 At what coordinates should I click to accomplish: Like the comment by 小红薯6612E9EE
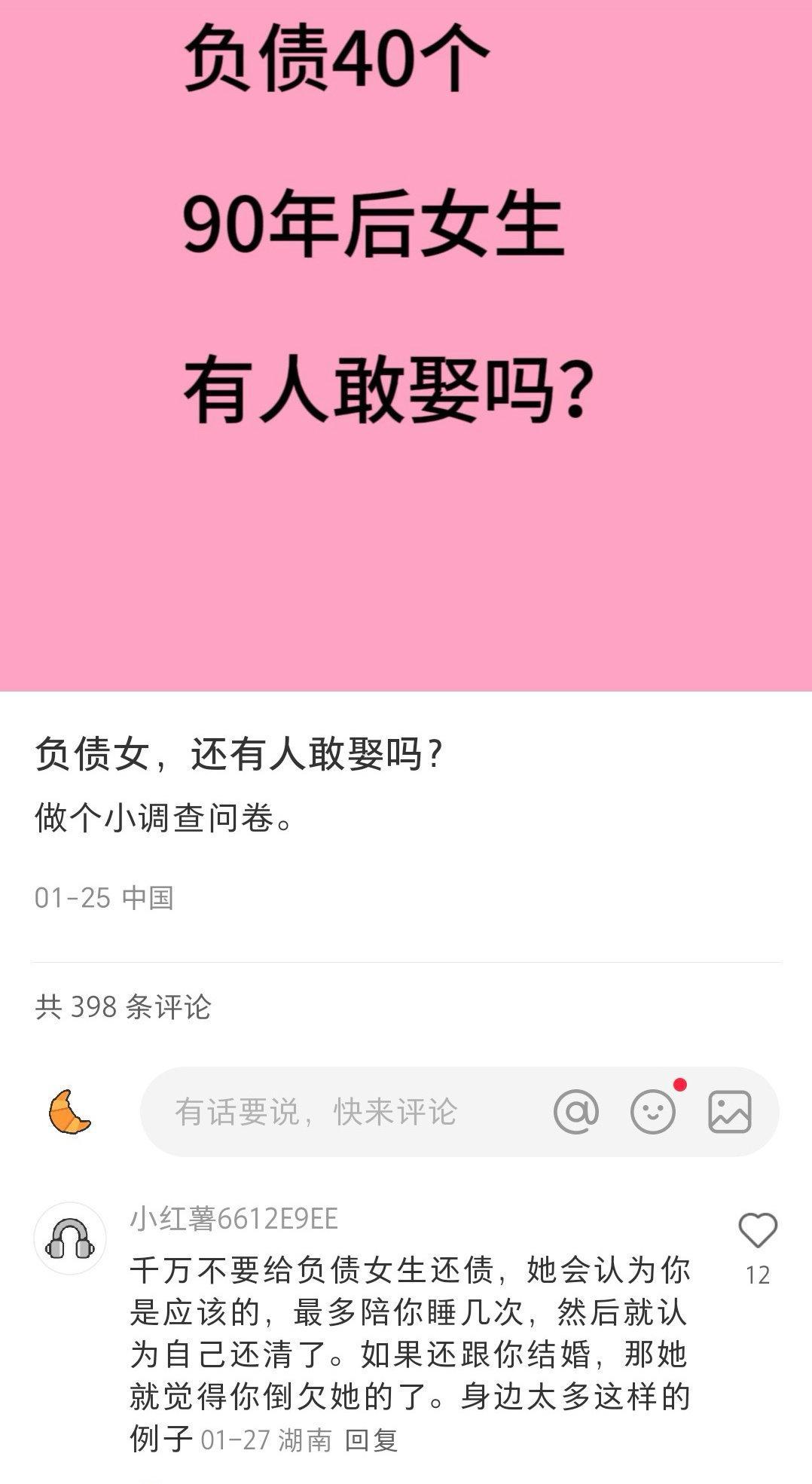coord(758,1230)
